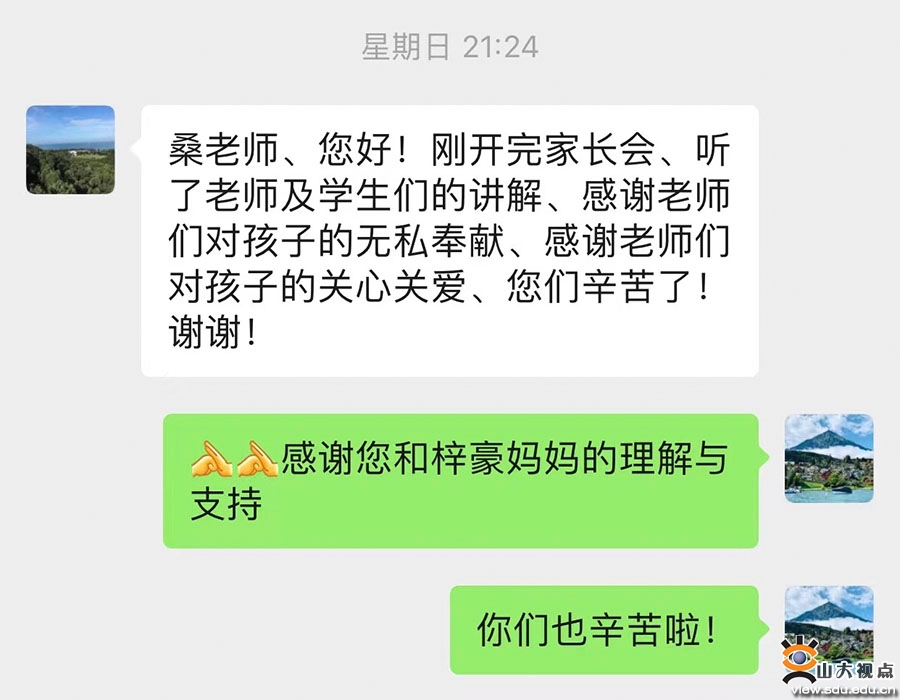Open the avatar next to "你们也辛苦啦！"
900x700 pixels.
pos(829,625)
